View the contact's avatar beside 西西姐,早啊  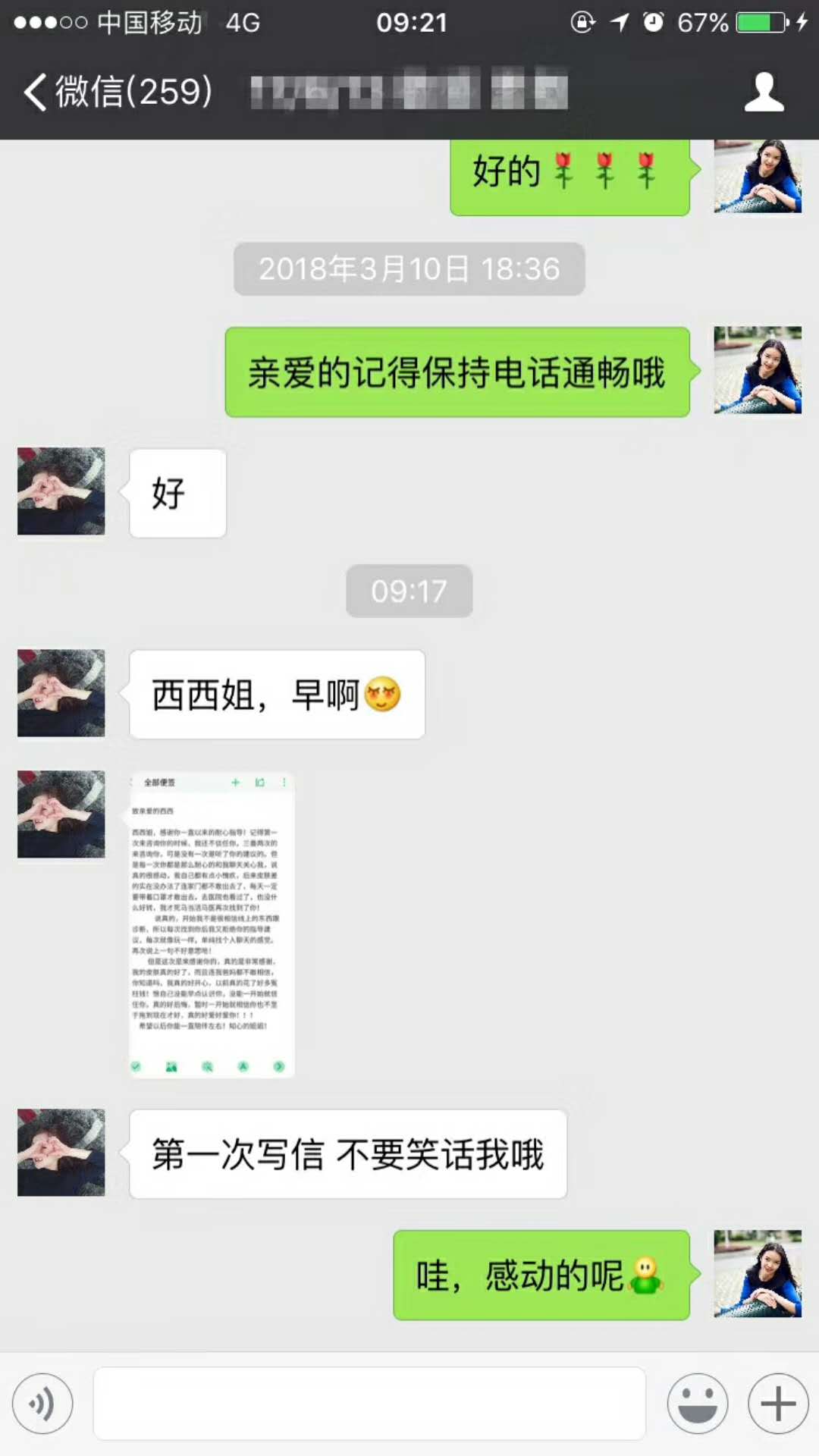click(x=61, y=693)
